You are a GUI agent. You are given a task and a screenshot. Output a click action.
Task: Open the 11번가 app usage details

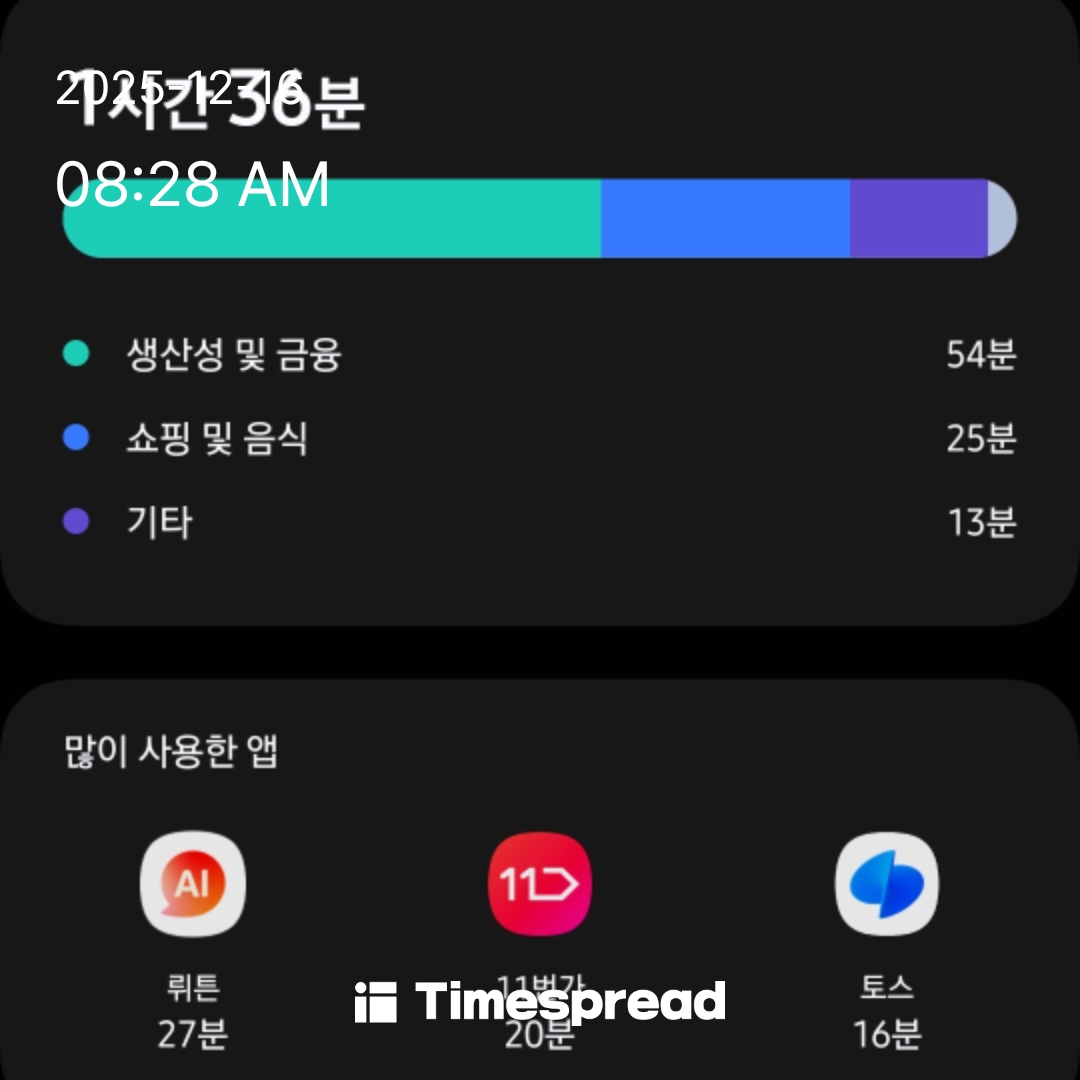coord(540,885)
